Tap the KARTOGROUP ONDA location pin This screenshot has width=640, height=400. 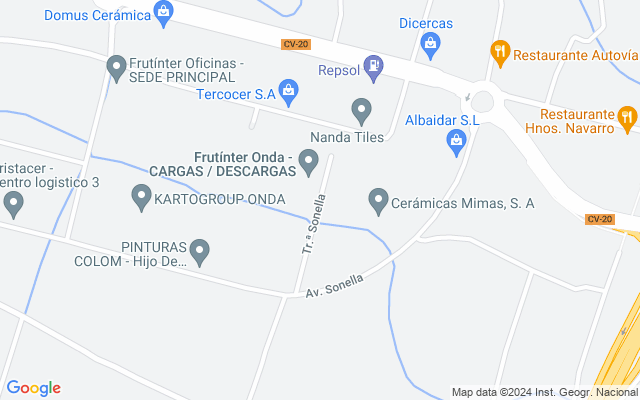point(141,197)
